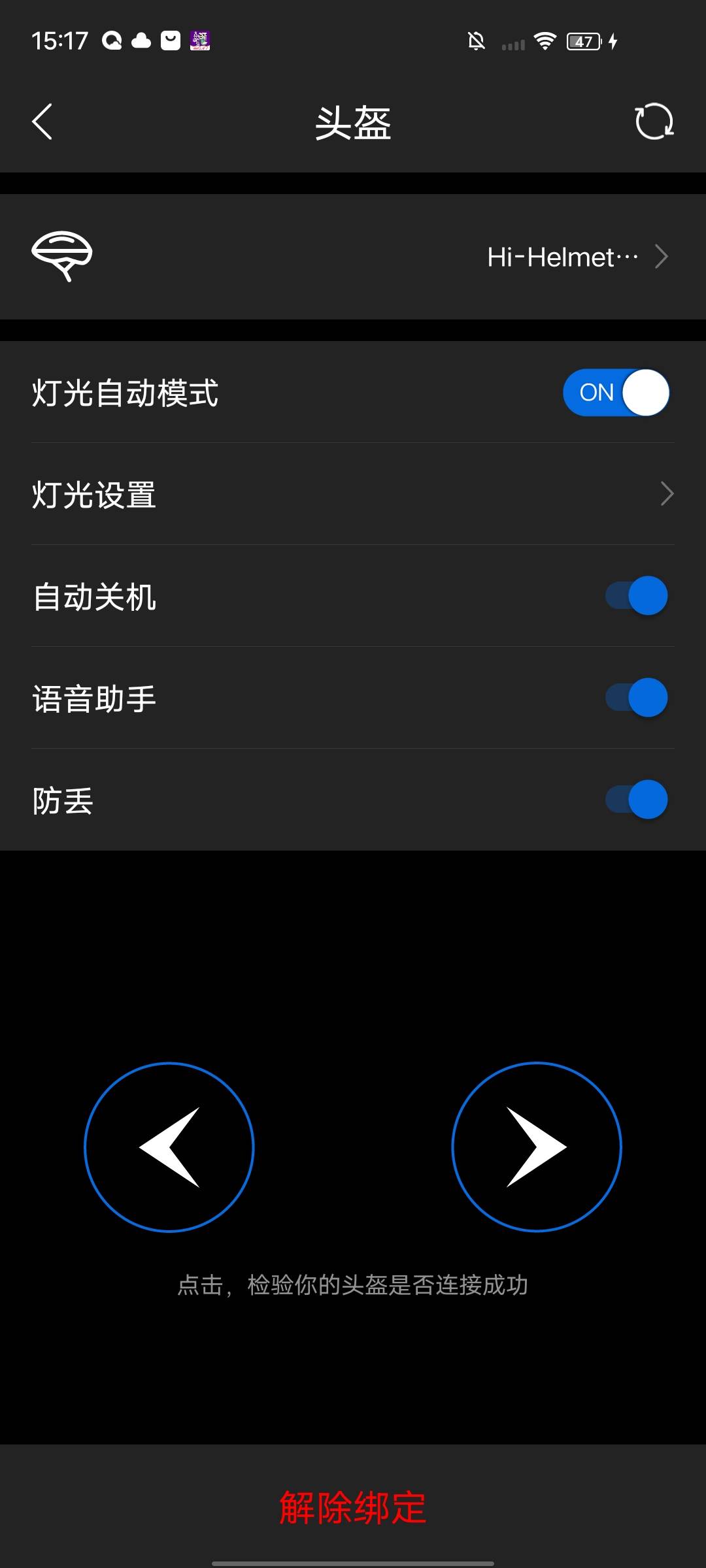Image resolution: width=706 pixels, height=1568 pixels.
Task: Click the back arrow to leave 头盔 page
Action: [x=42, y=122]
